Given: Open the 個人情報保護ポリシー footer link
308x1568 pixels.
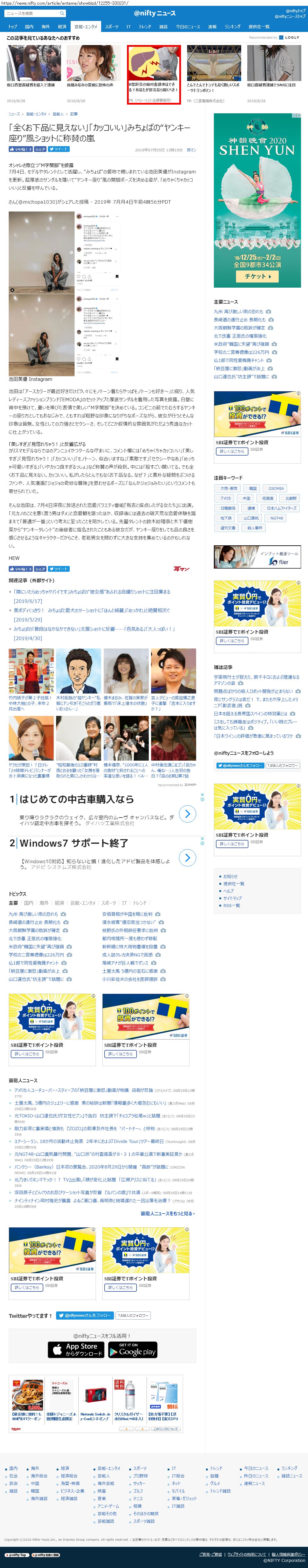Looking at the screenshot, I should tap(289, 1554).
